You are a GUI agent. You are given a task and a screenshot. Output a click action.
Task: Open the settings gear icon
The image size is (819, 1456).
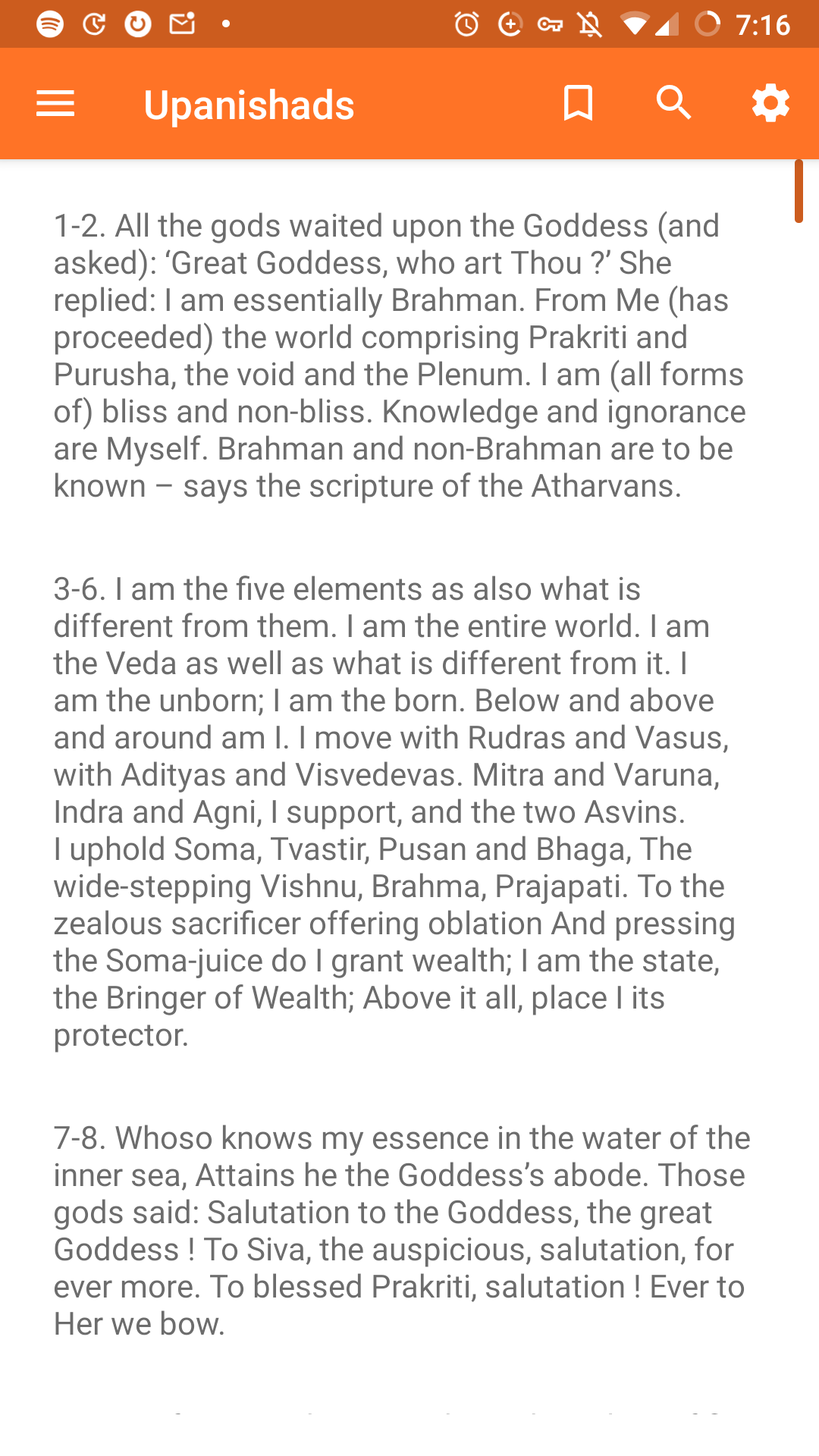click(770, 103)
